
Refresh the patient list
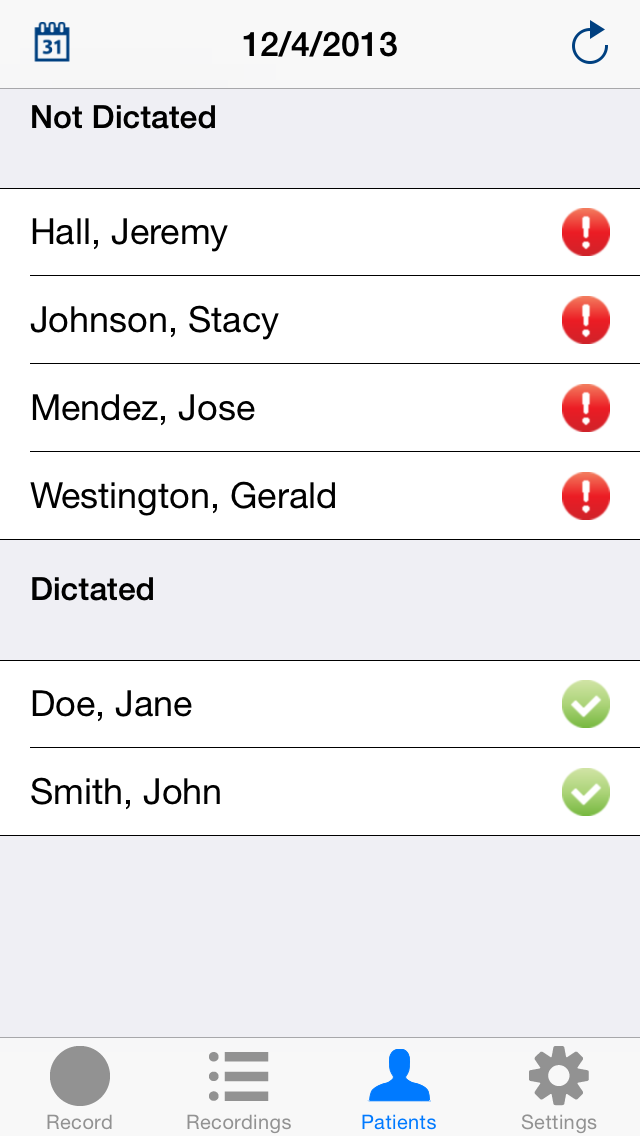click(x=589, y=43)
